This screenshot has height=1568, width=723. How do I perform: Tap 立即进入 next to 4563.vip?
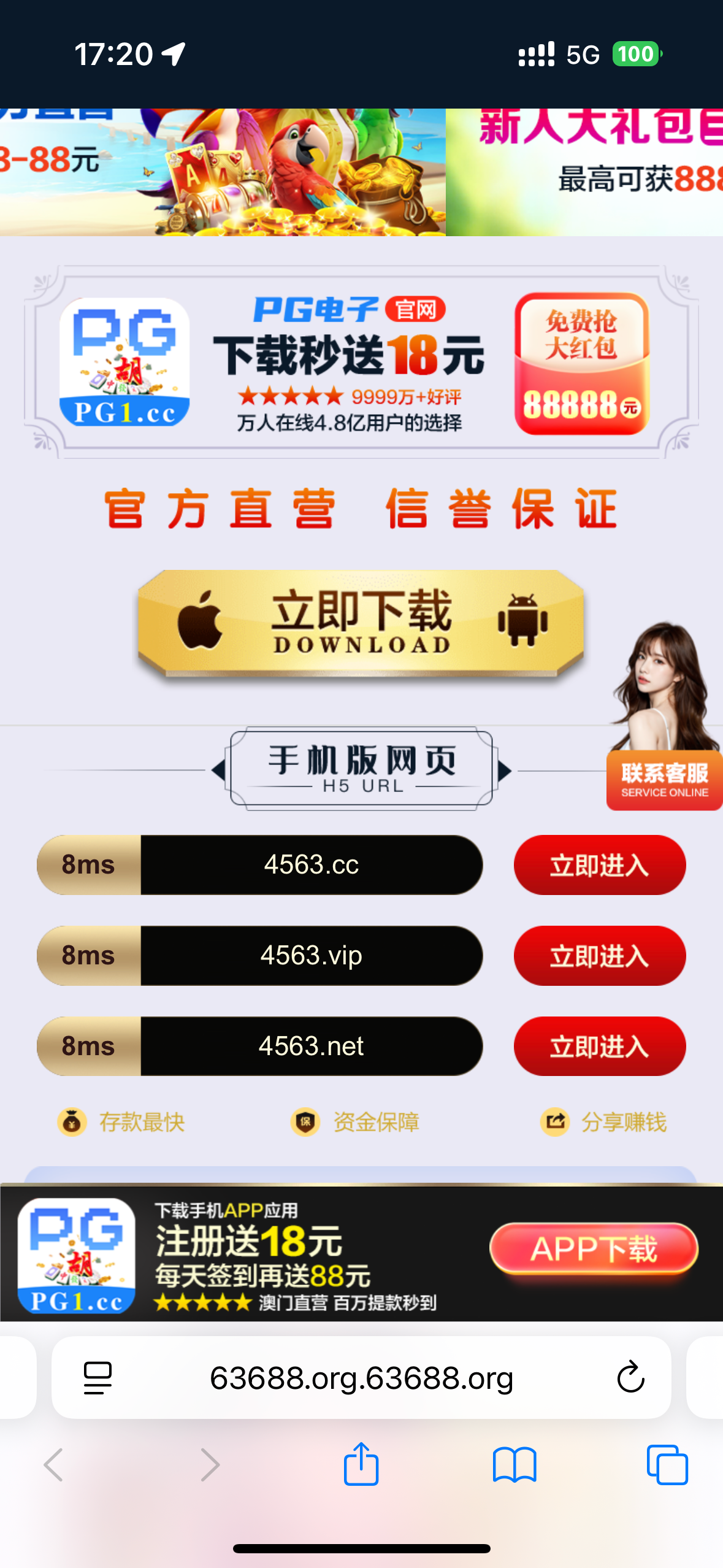click(x=599, y=956)
